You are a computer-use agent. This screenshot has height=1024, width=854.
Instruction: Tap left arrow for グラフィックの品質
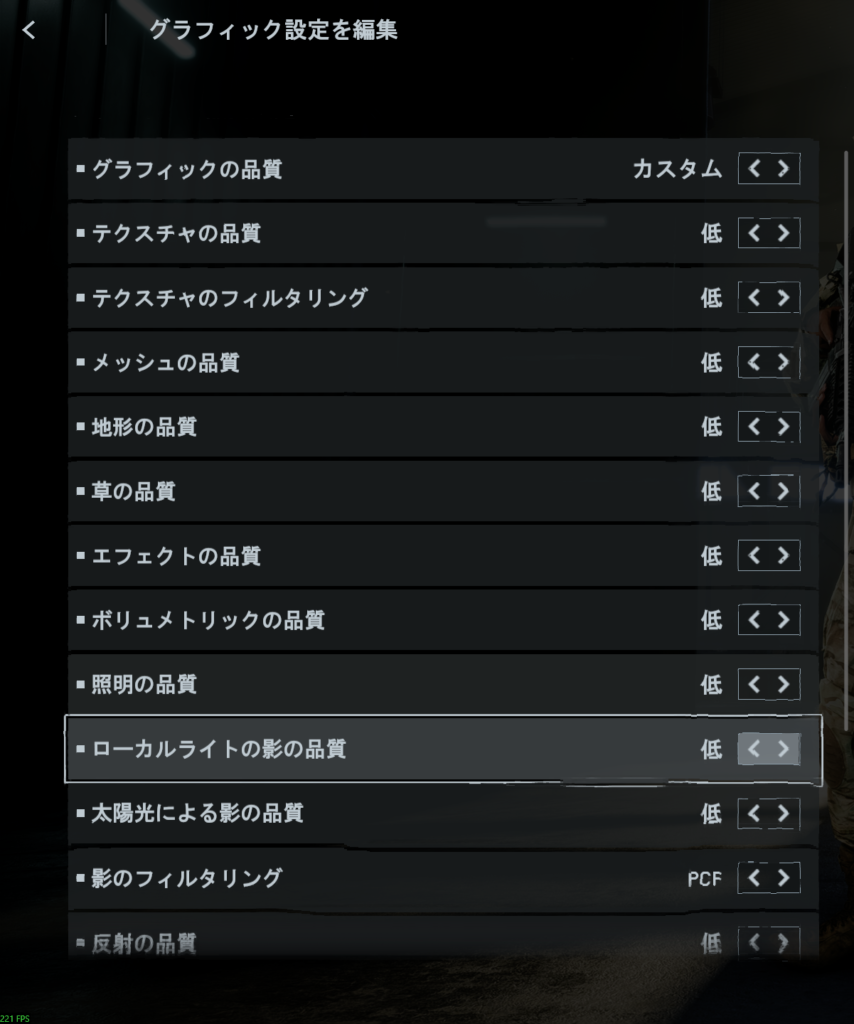click(x=754, y=169)
